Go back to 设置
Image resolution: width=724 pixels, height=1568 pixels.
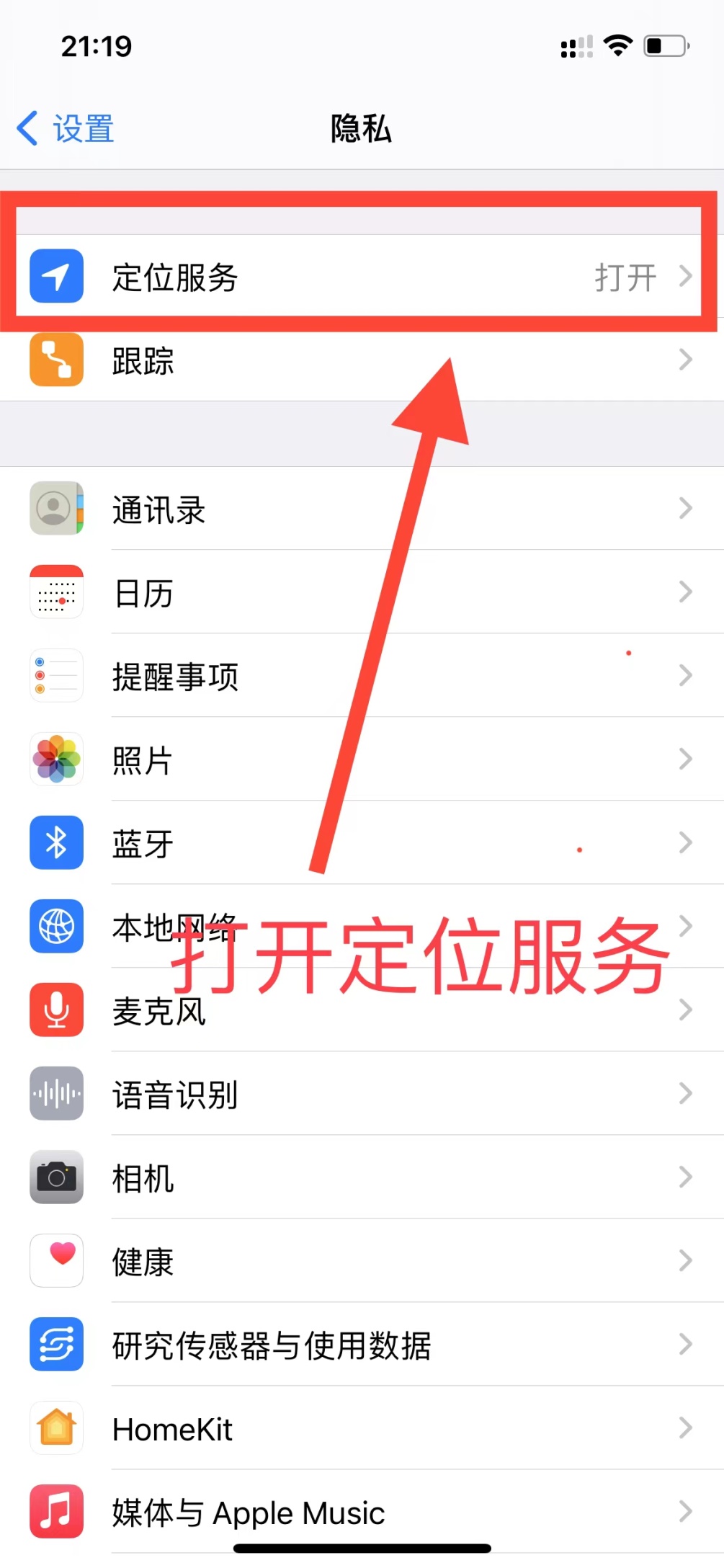66,129
